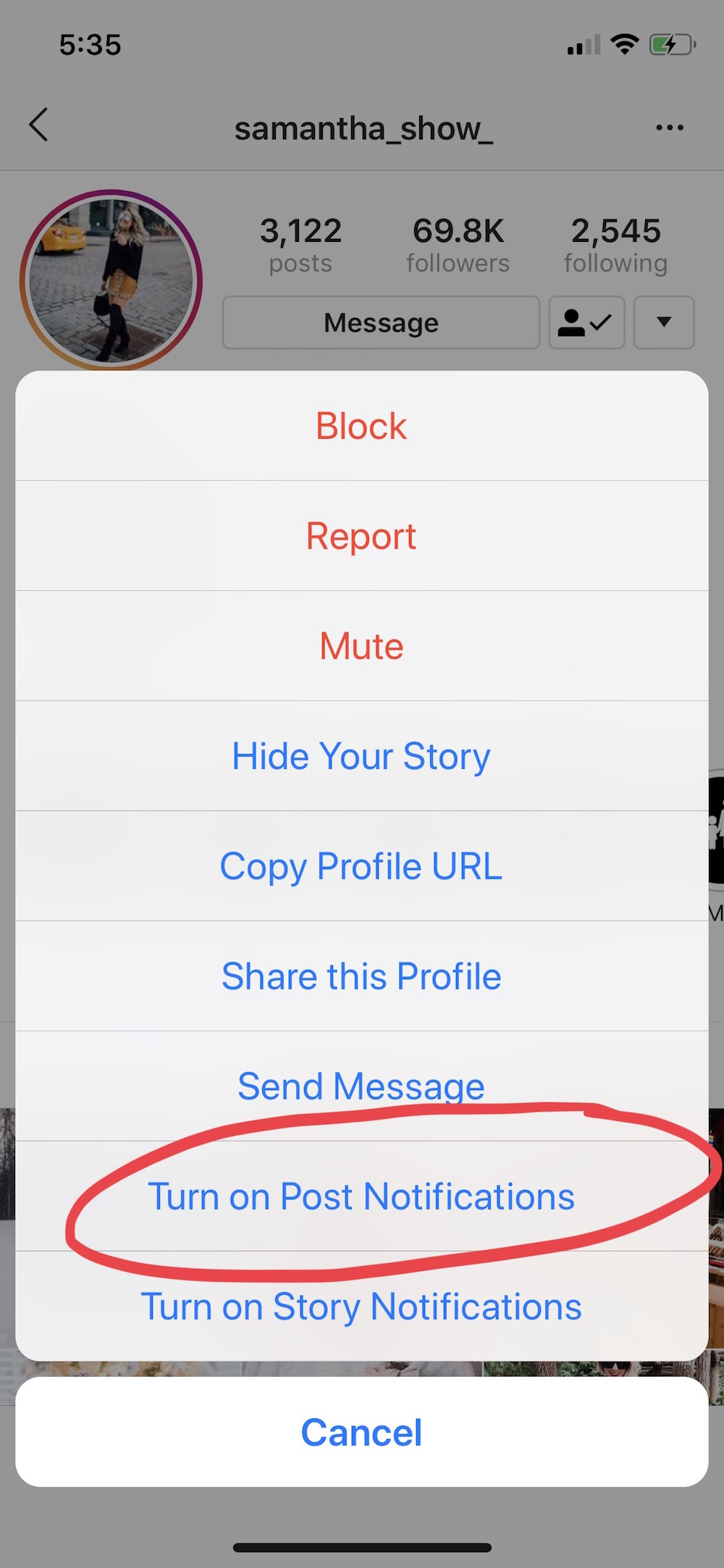Copy Profile URL
724x1568 pixels.
pyautogui.click(x=361, y=866)
